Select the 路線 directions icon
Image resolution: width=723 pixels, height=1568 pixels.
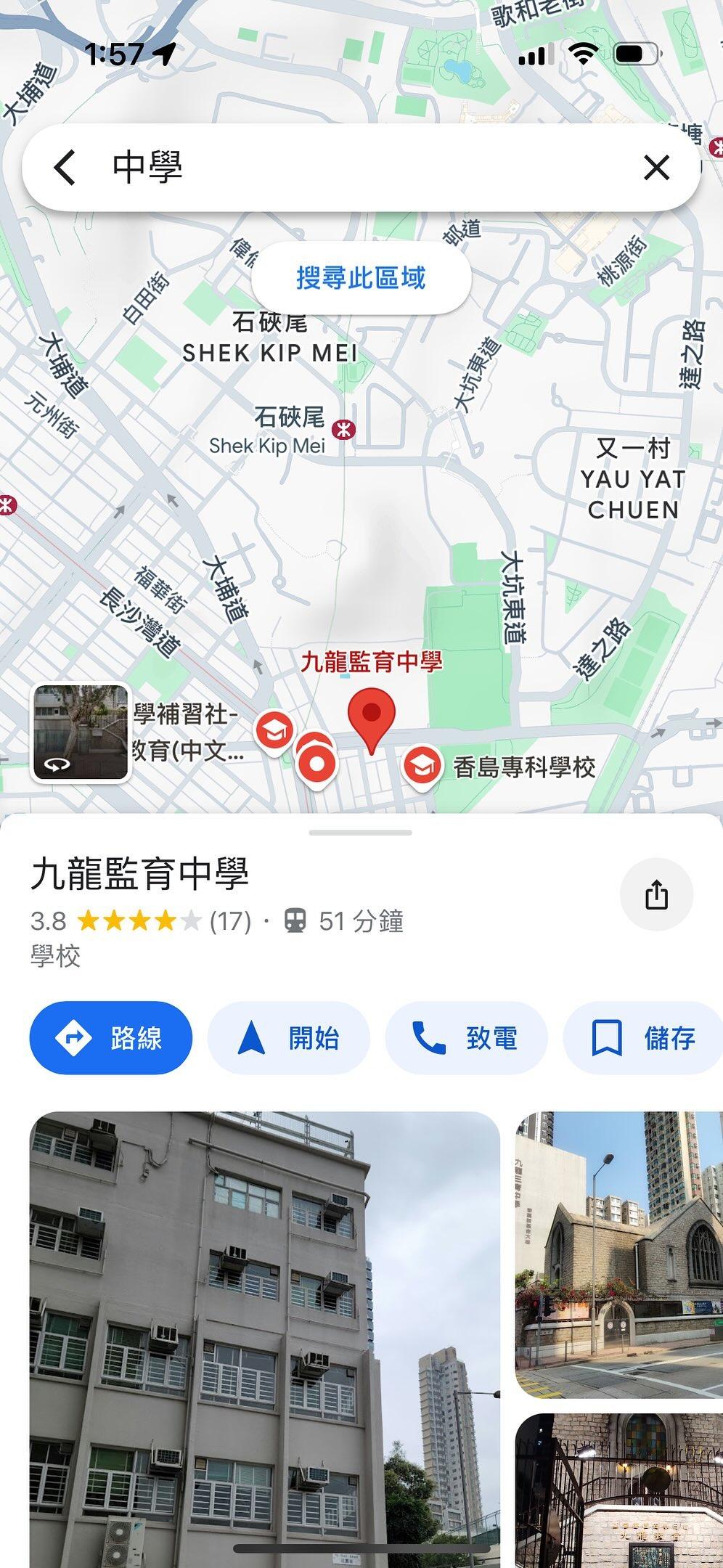[73, 1038]
